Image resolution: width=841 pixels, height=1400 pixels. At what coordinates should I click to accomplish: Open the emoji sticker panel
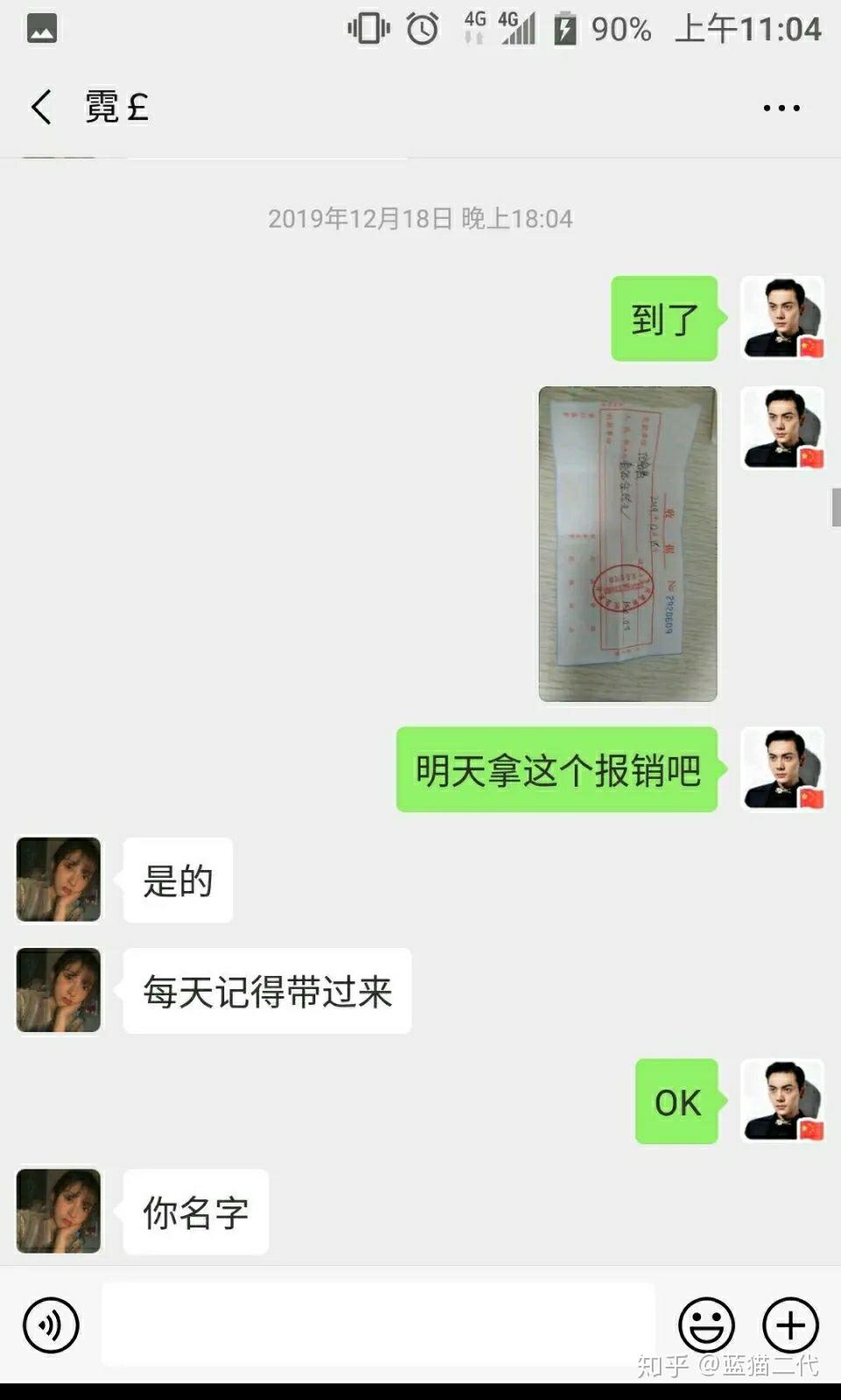(x=706, y=1325)
